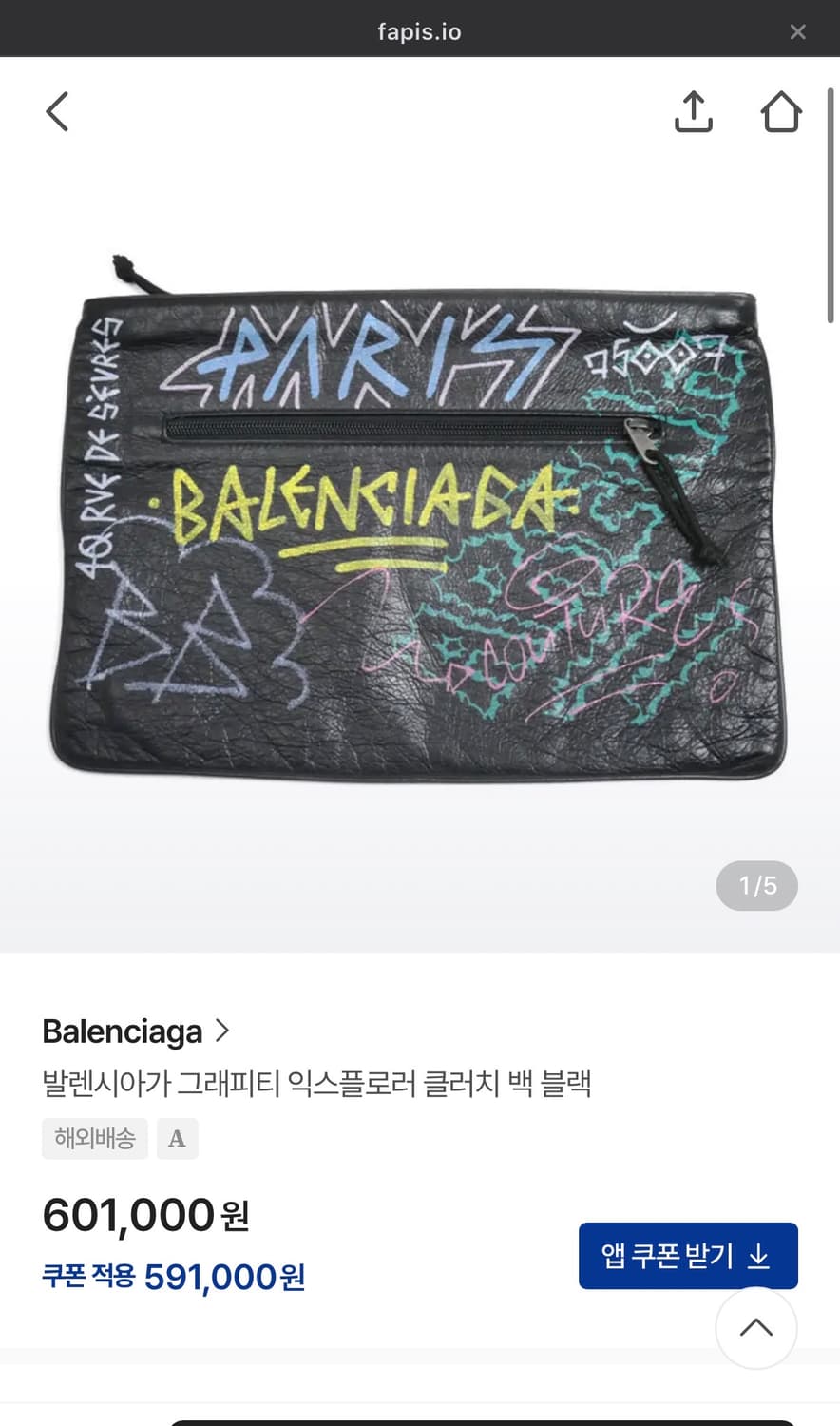Tap the X icon to exit fapis.io
This screenshot has height=1426, width=840.
(796, 31)
